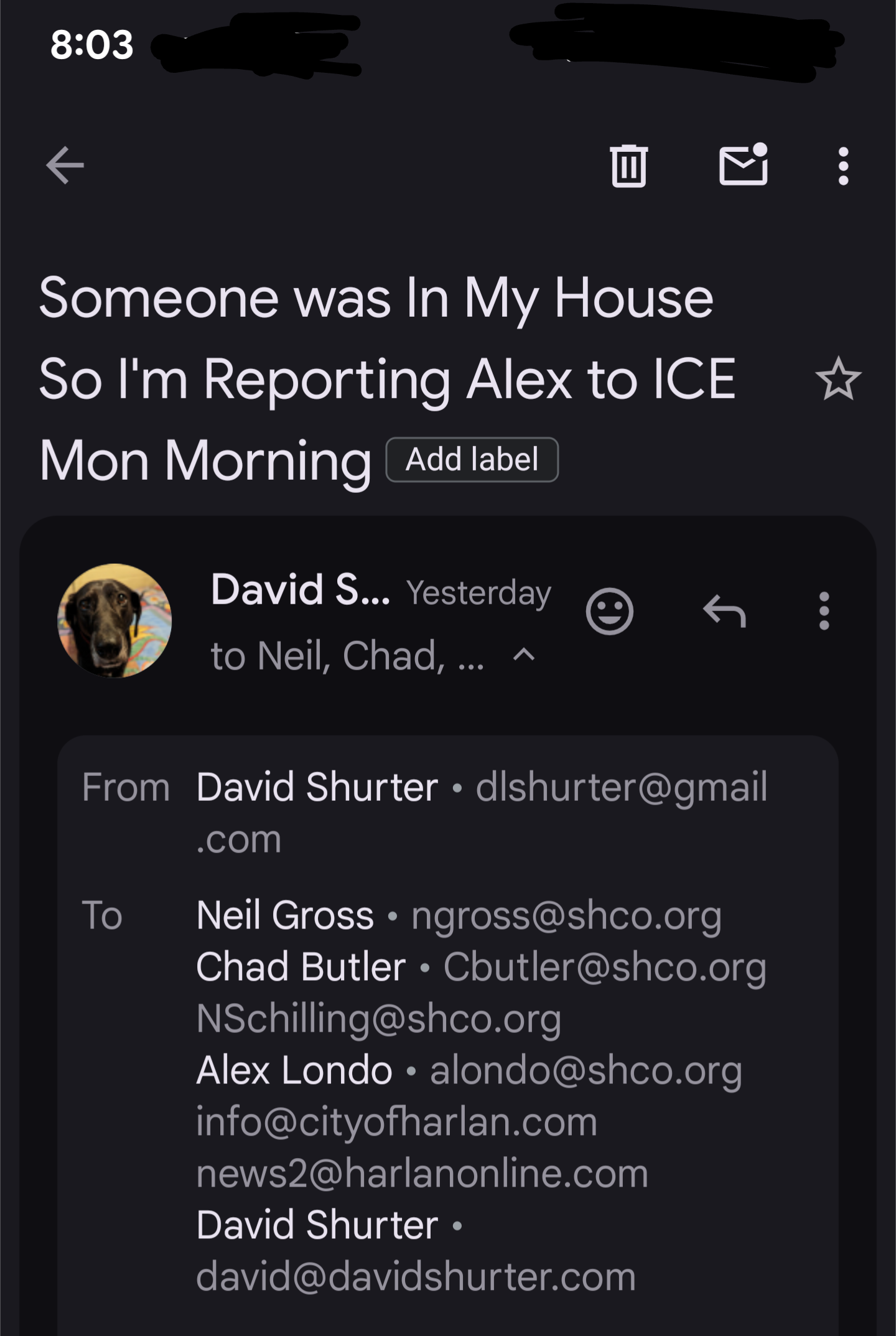Collapse the recipient details

tap(524, 655)
